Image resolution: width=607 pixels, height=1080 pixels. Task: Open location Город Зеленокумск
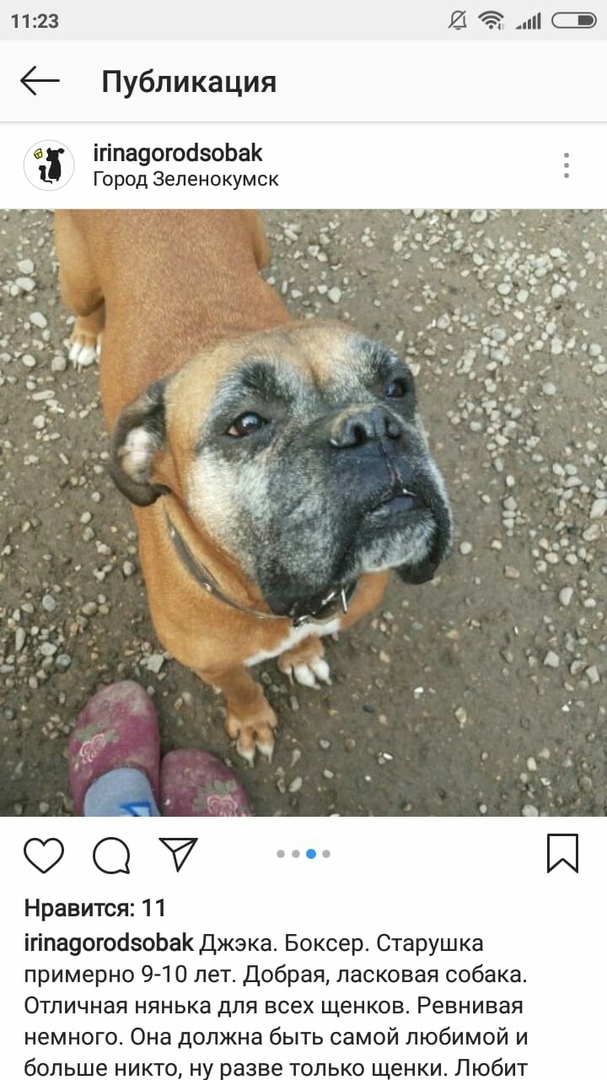pyautogui.click(x=185, y=180)
